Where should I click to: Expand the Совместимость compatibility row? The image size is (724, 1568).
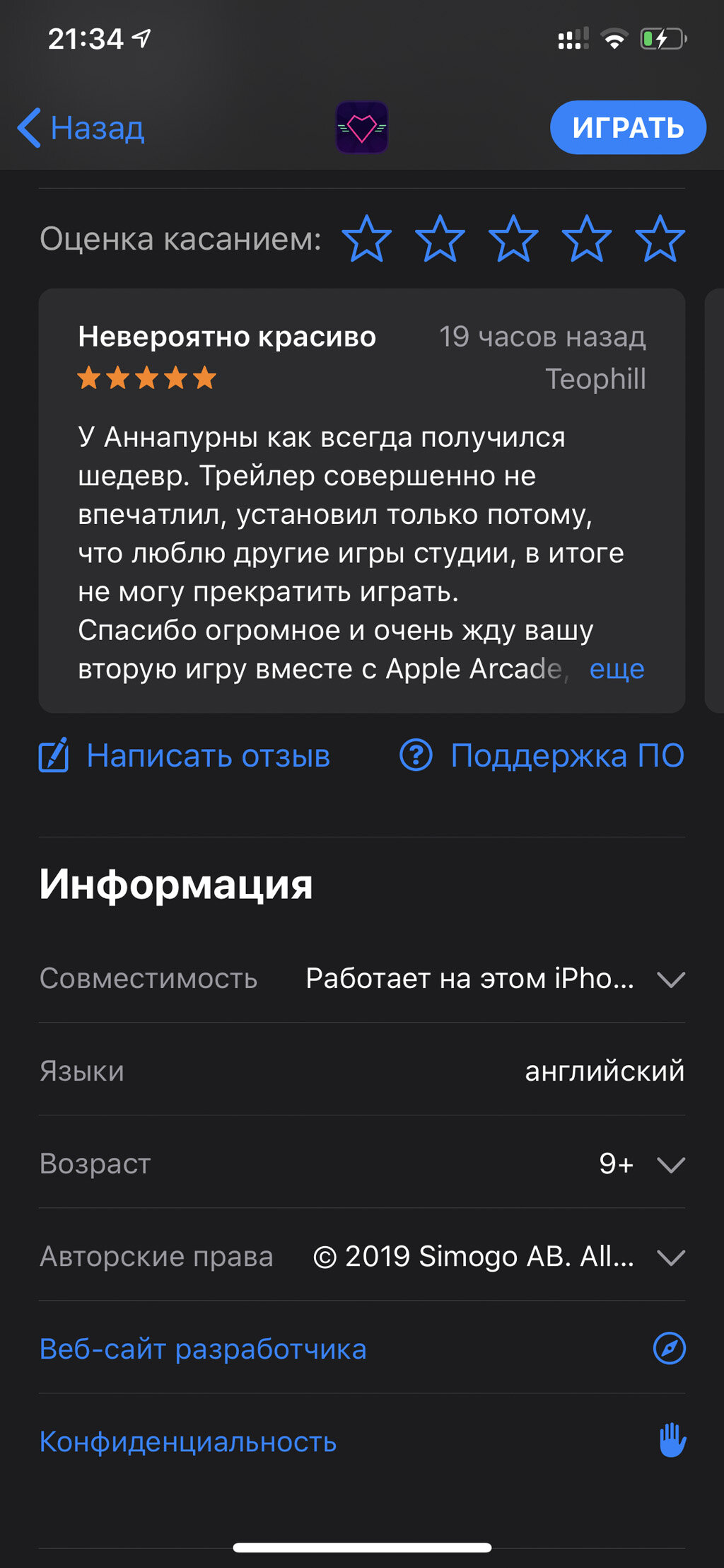[x=362, y=979]
